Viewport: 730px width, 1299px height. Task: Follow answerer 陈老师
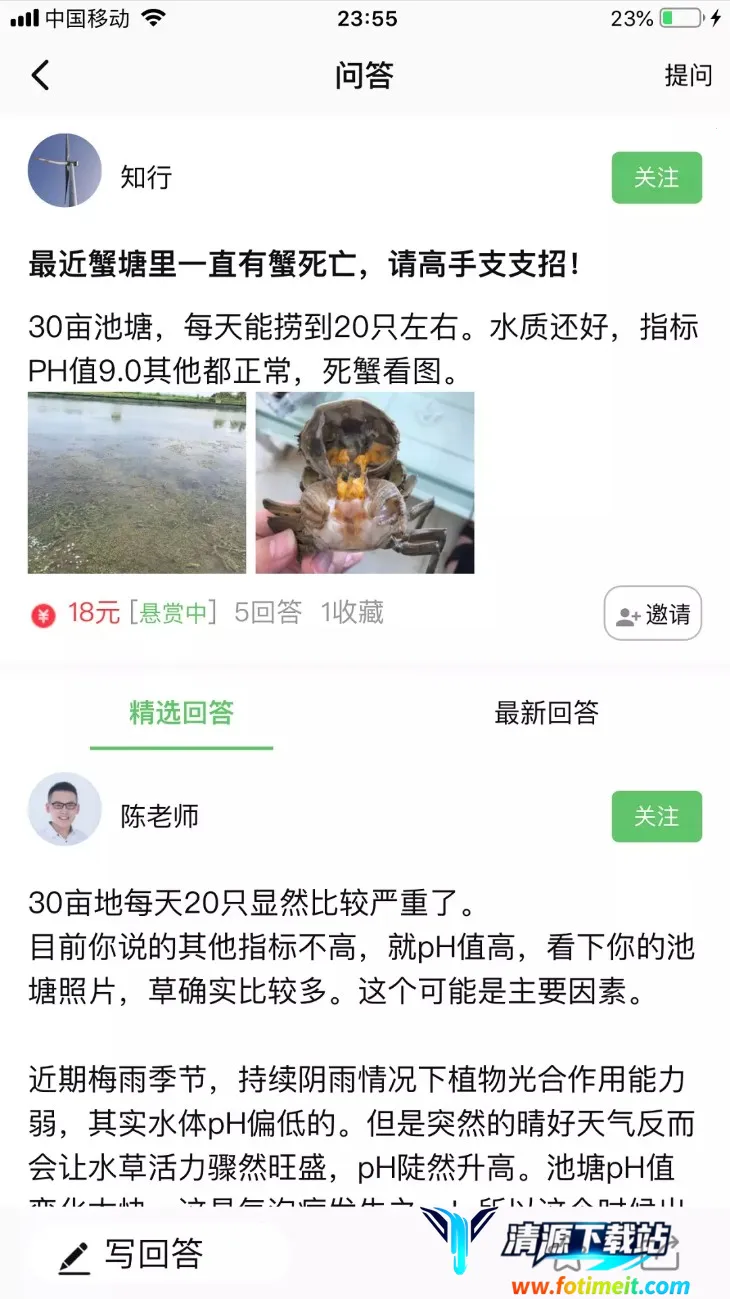coord(656,817)
